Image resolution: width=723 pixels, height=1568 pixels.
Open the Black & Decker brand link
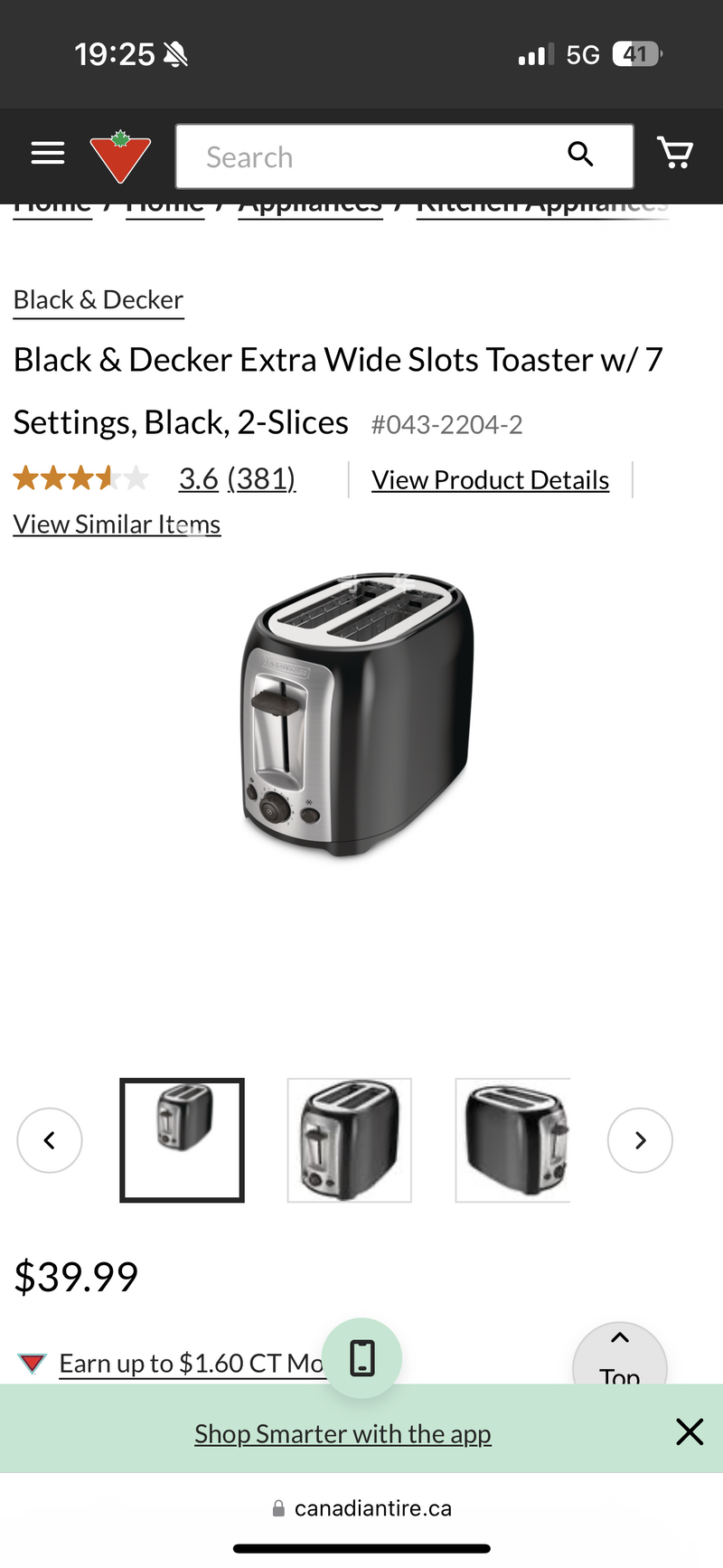click(99, 300)
